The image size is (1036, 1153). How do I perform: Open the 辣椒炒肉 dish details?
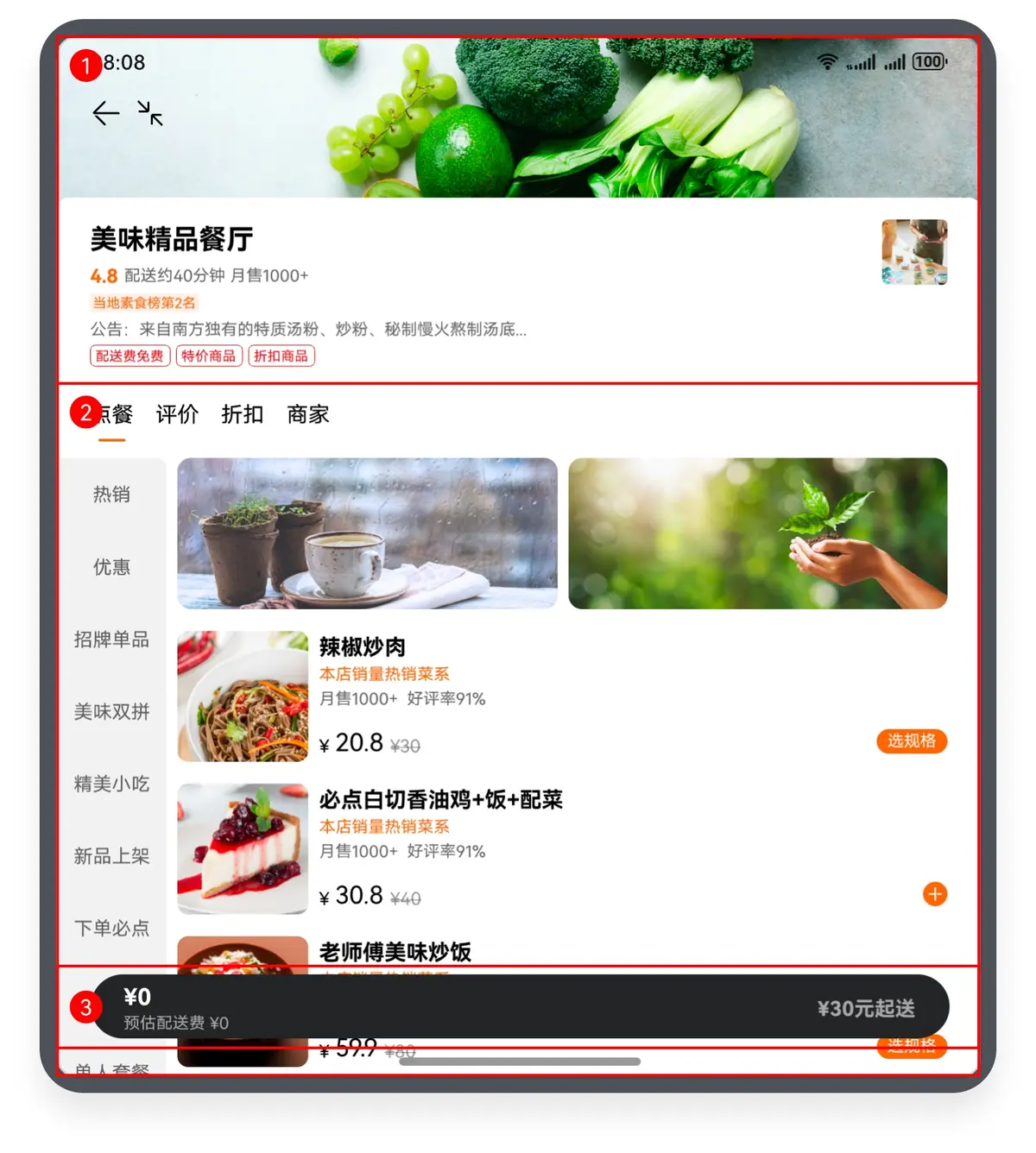click(363, 647)
